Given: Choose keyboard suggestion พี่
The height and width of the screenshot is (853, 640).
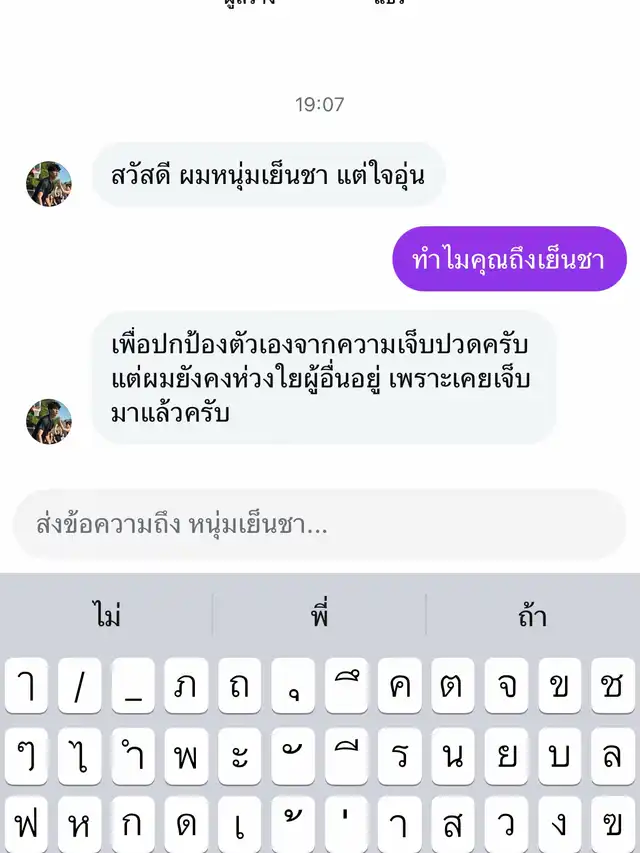Looking at the screenshot, I should 320,615.
